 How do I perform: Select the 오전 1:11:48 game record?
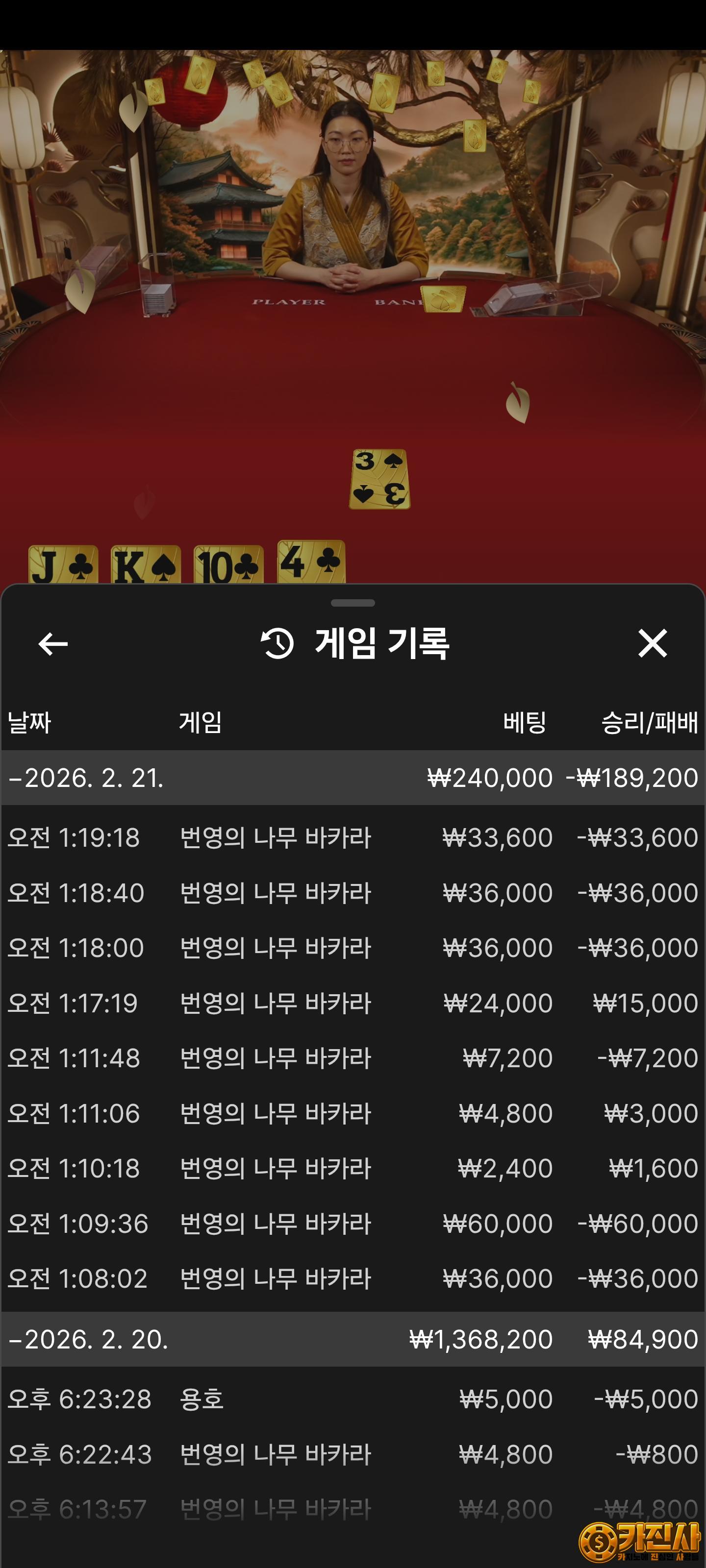click(353, 1058)
